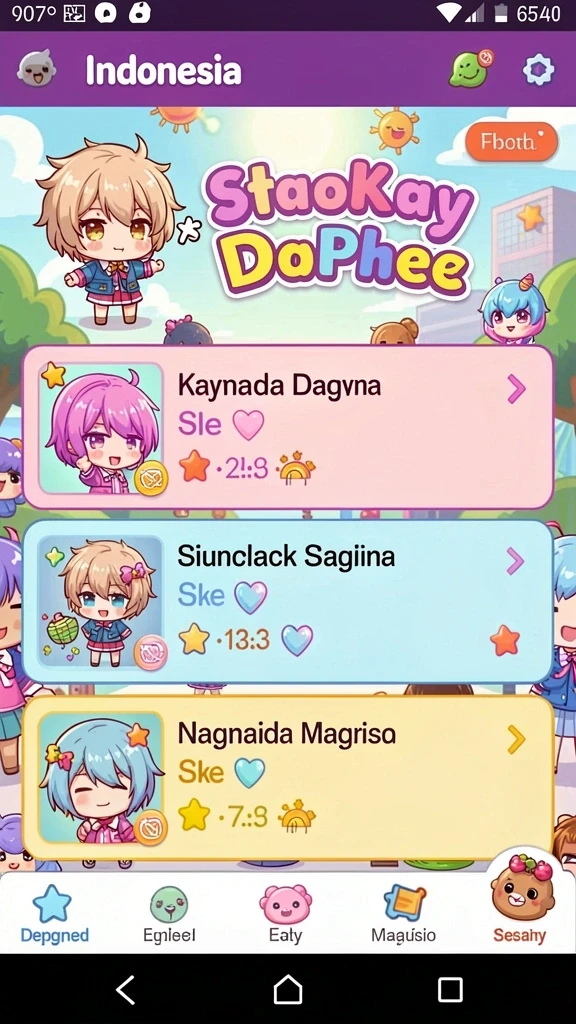Open the green slime notification icon
The image size is (576, 1024).
(x=470, y=69)
